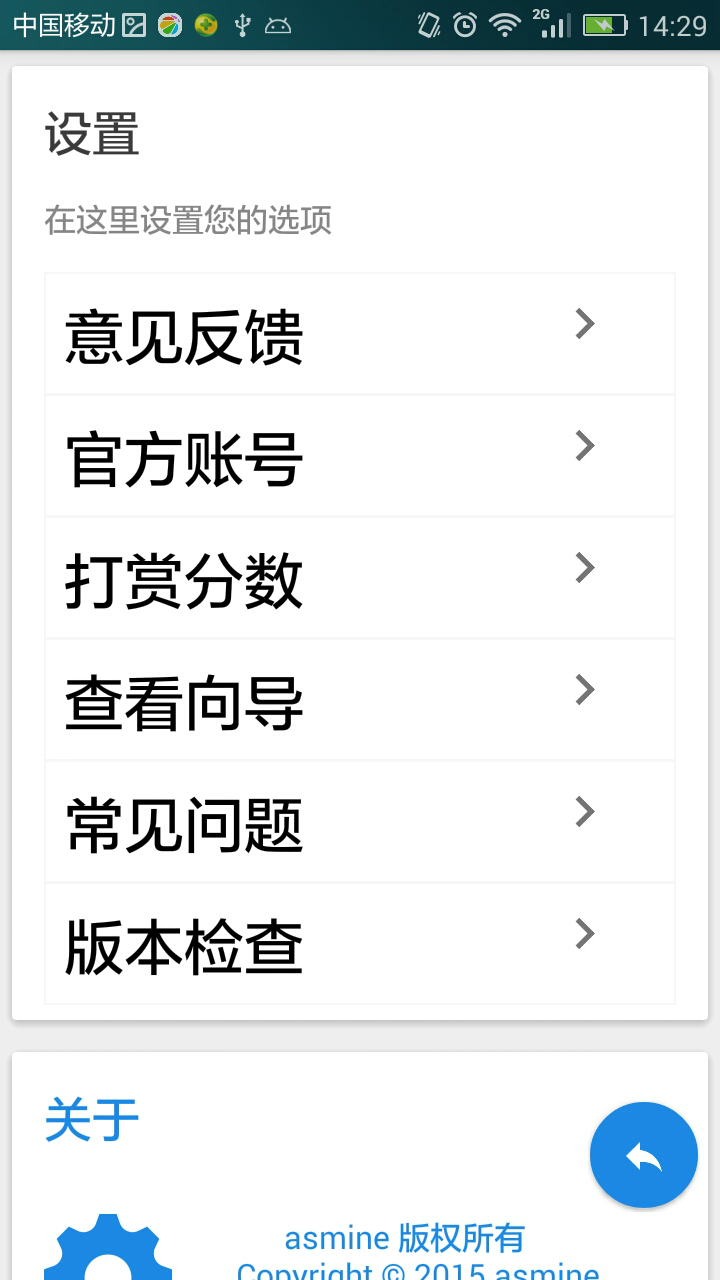Open the 常见问题 FAQ row
Screen dimensions: 720x1280
[x=360, y=822]
